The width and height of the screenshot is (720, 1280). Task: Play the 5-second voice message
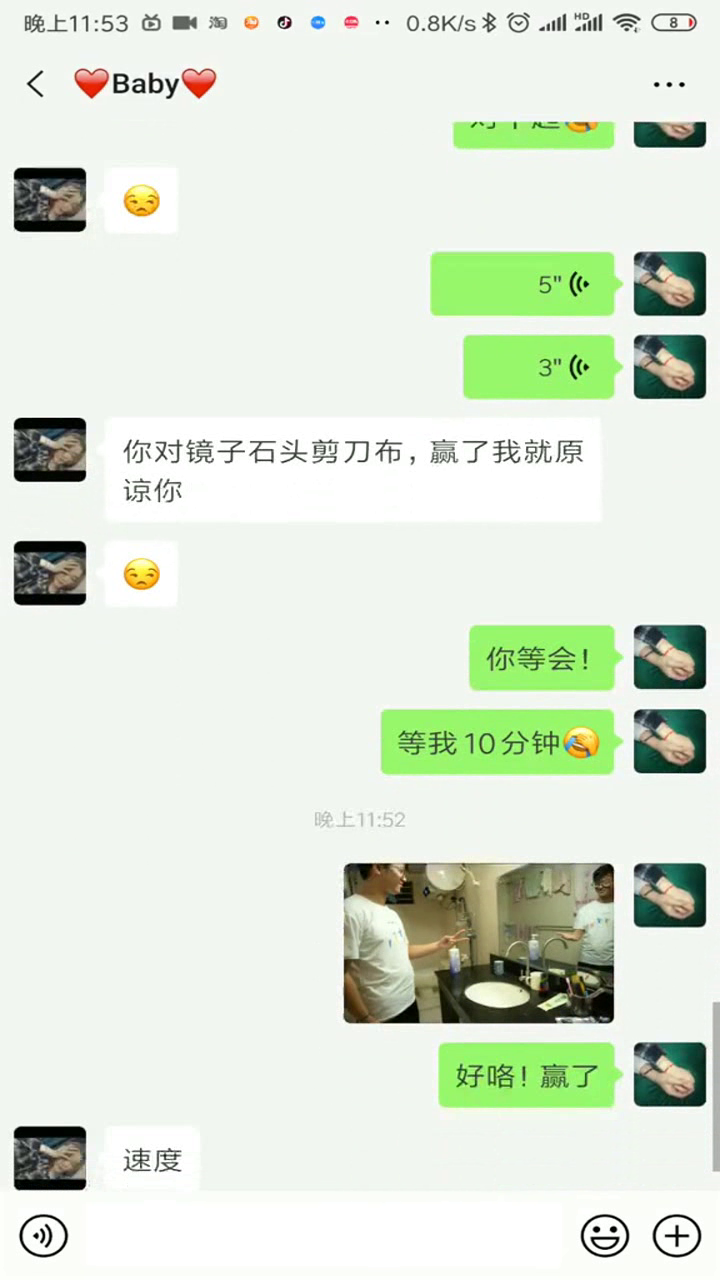click(522, 284)
